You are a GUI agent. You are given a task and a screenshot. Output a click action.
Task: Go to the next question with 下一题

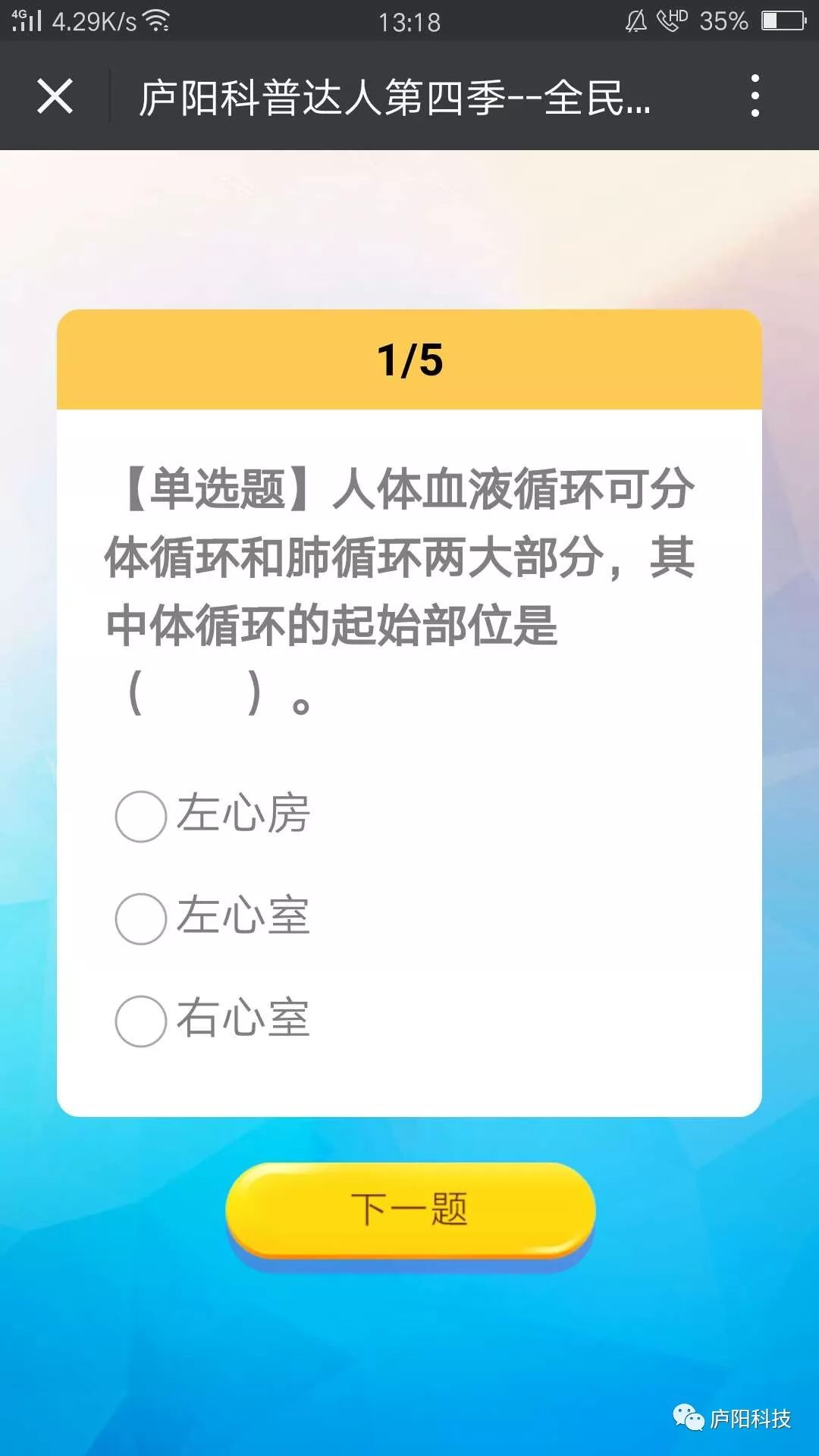point(409,1209)
